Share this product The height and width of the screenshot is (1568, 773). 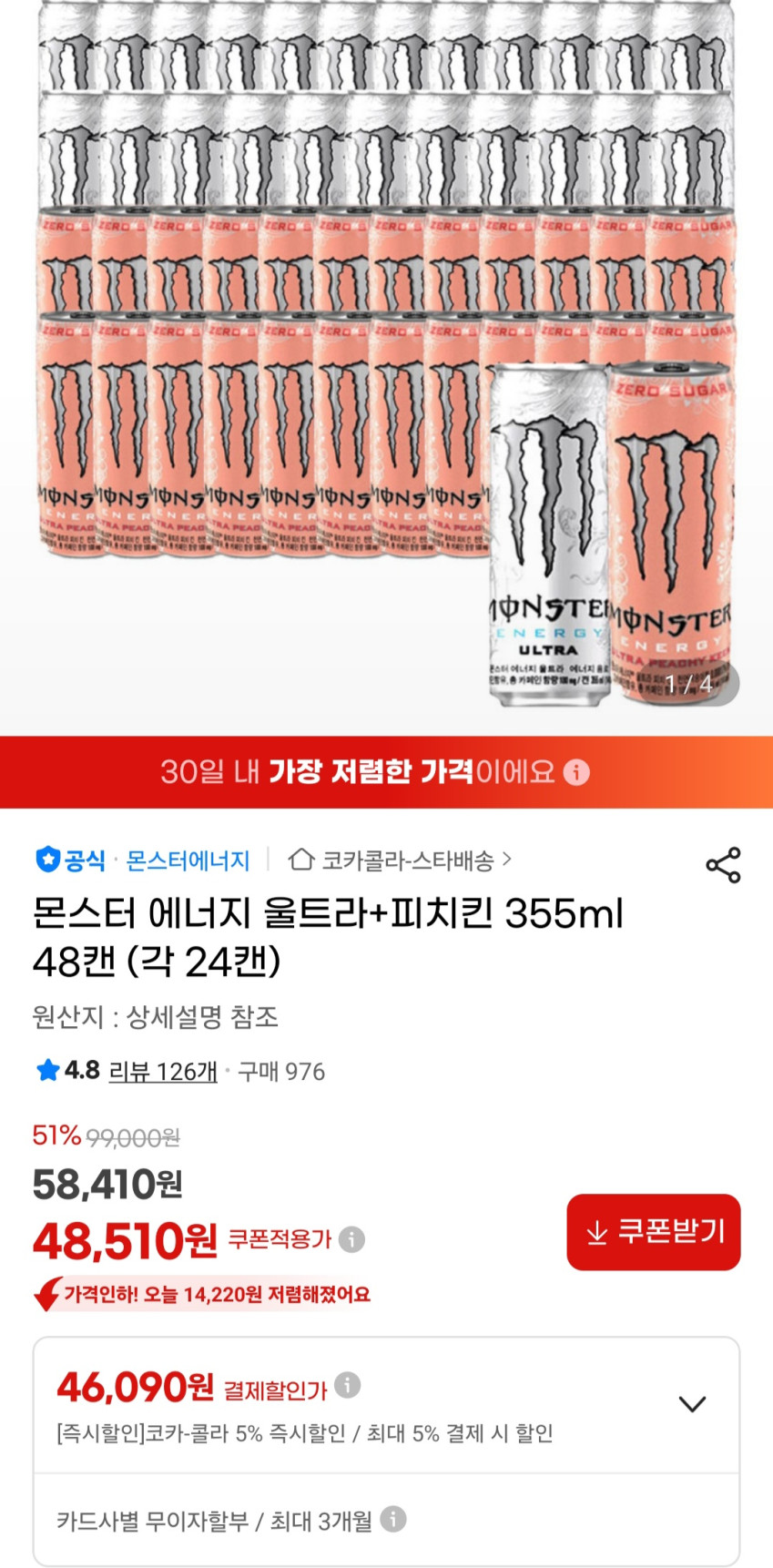[x=723, y=865]
